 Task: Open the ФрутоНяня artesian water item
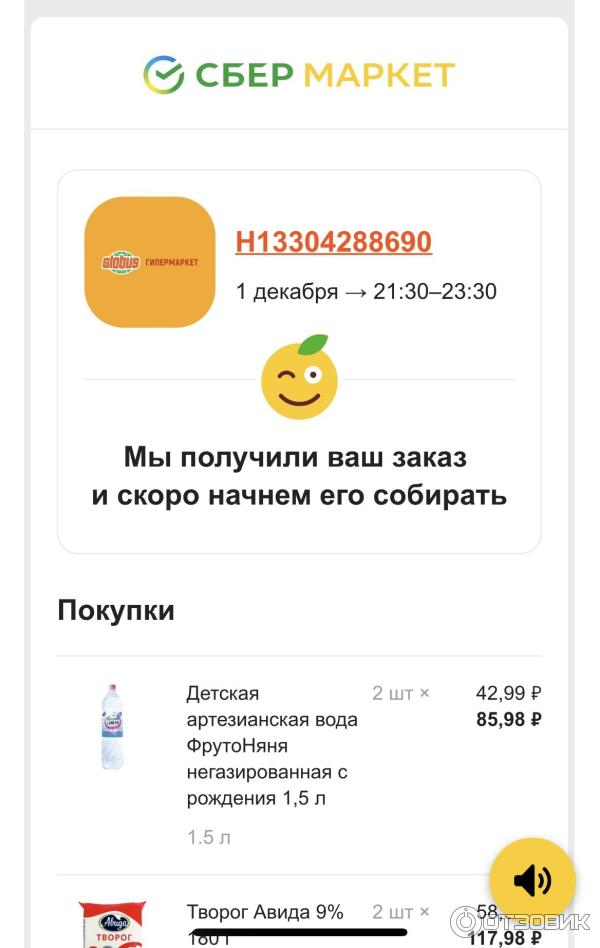(271, 745)
